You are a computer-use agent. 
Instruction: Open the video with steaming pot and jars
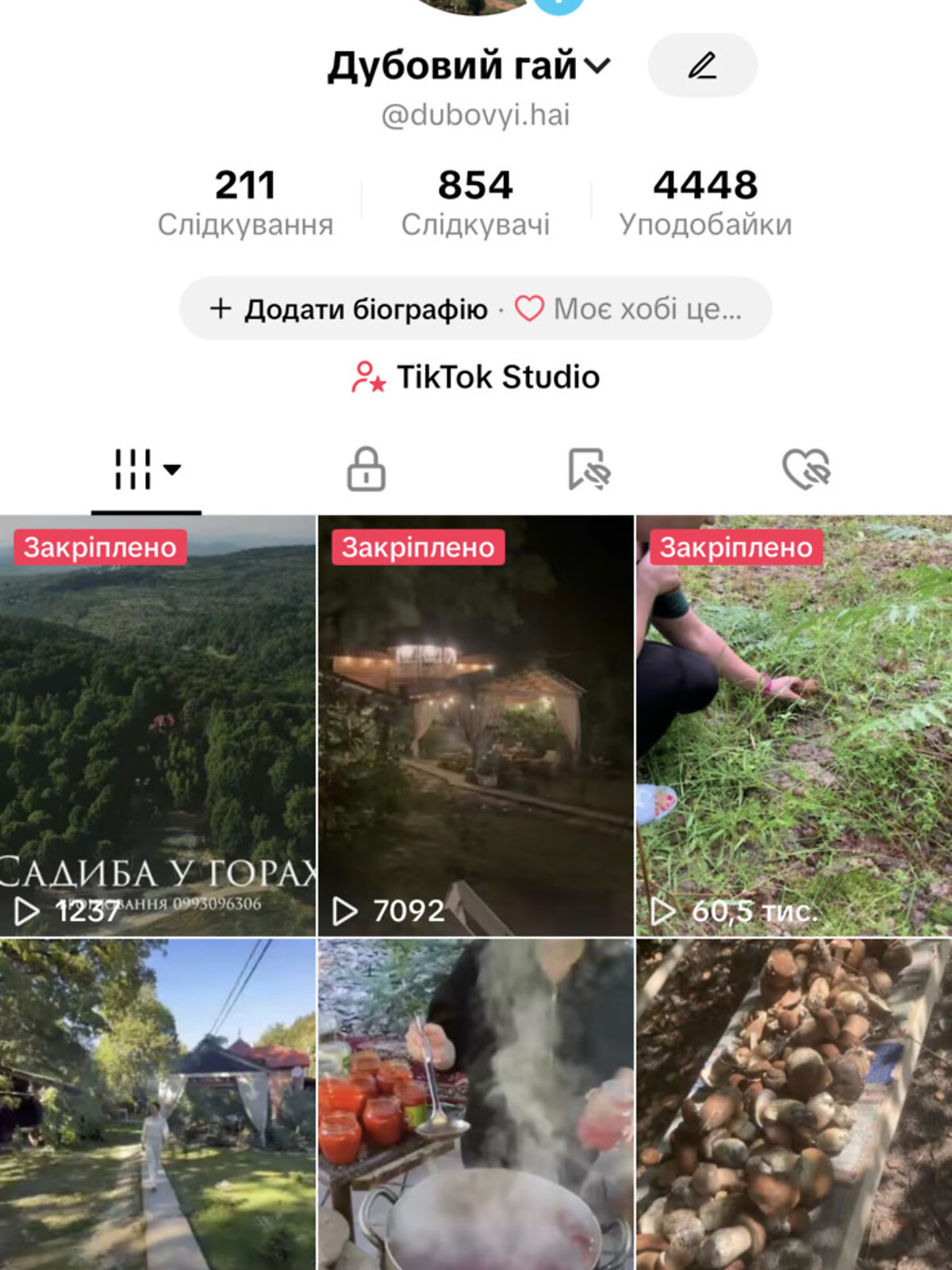coord(475,1105)
